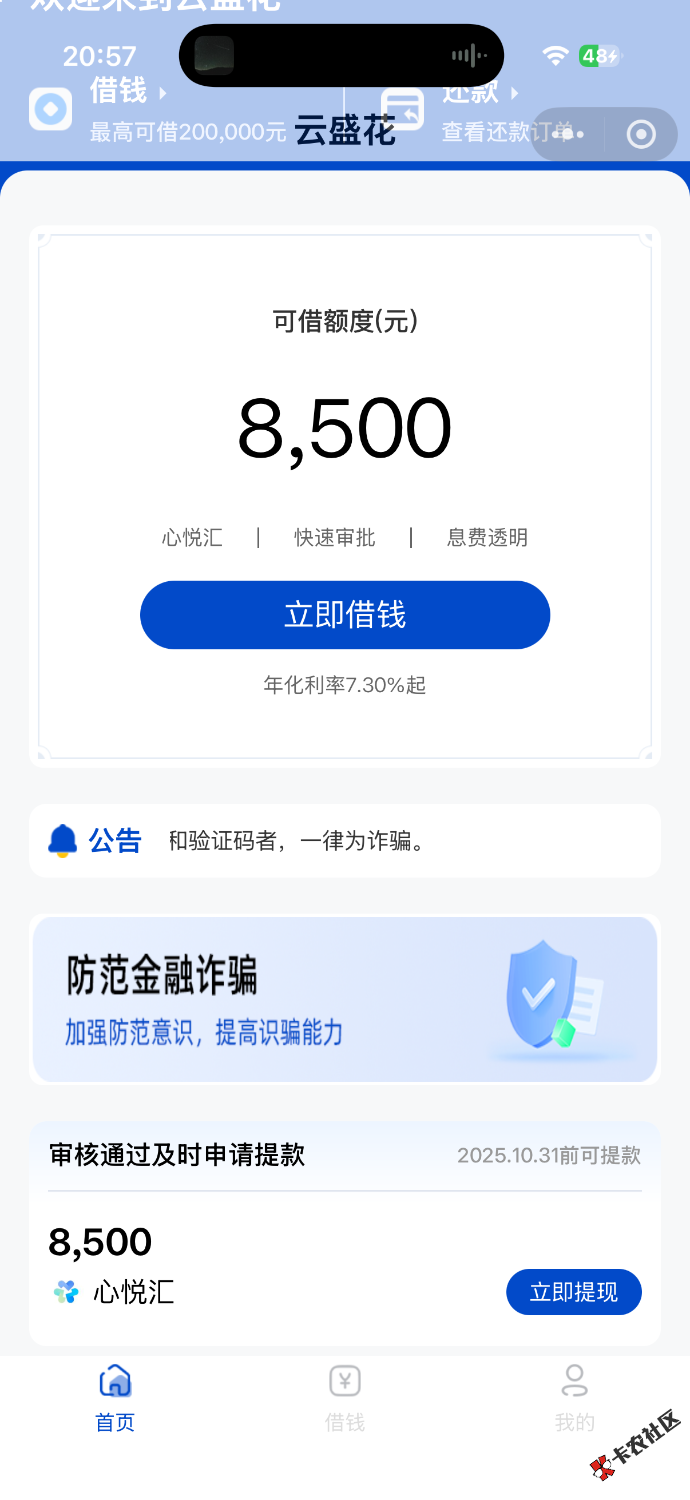The height and width of the screenshot is (1500, 690).
Task: Withdraw the 8,500 via 立即提现
Action: pyautogui.click(x=573, y=1292)
